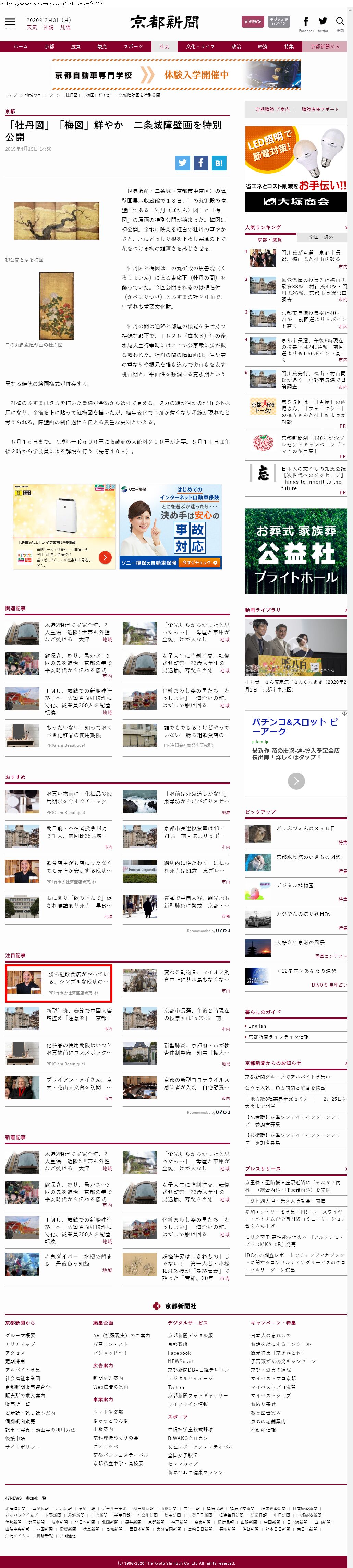Switch to the 滋賀 tab
The image size is (353, 1568).
pyautogui.click(x=75, y=46)
